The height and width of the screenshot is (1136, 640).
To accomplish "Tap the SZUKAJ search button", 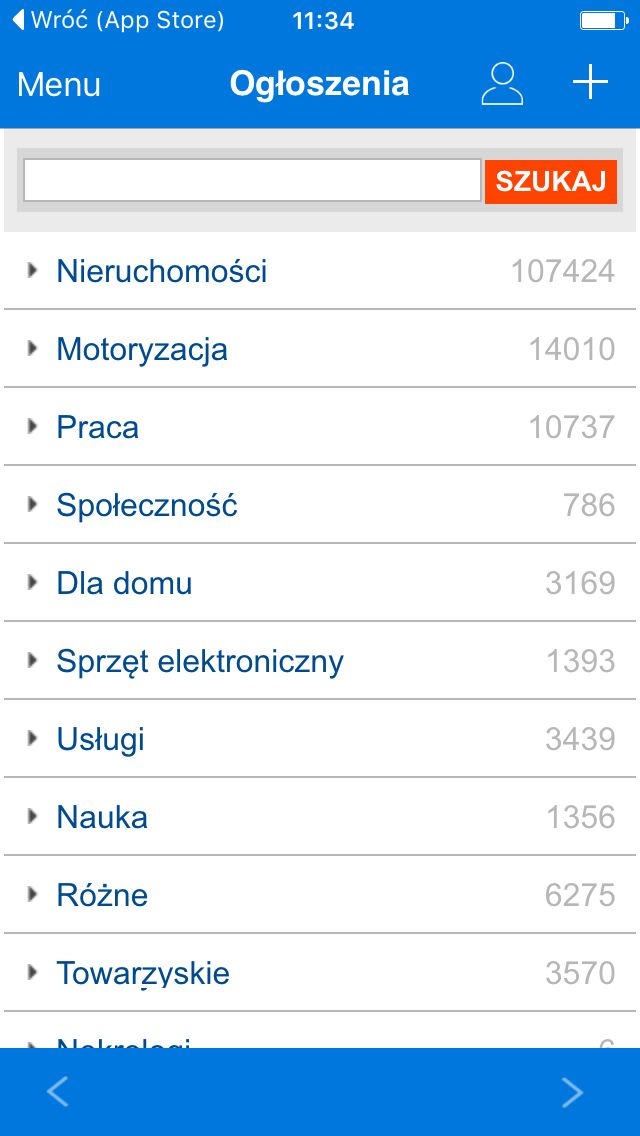I will pos(551,182).
